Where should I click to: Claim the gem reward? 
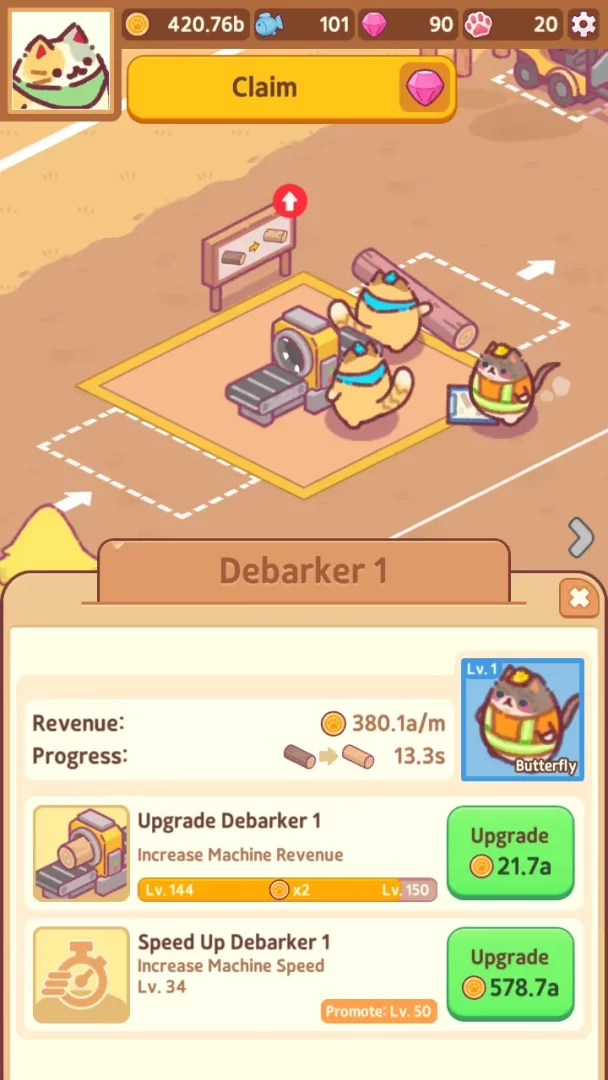291,88
